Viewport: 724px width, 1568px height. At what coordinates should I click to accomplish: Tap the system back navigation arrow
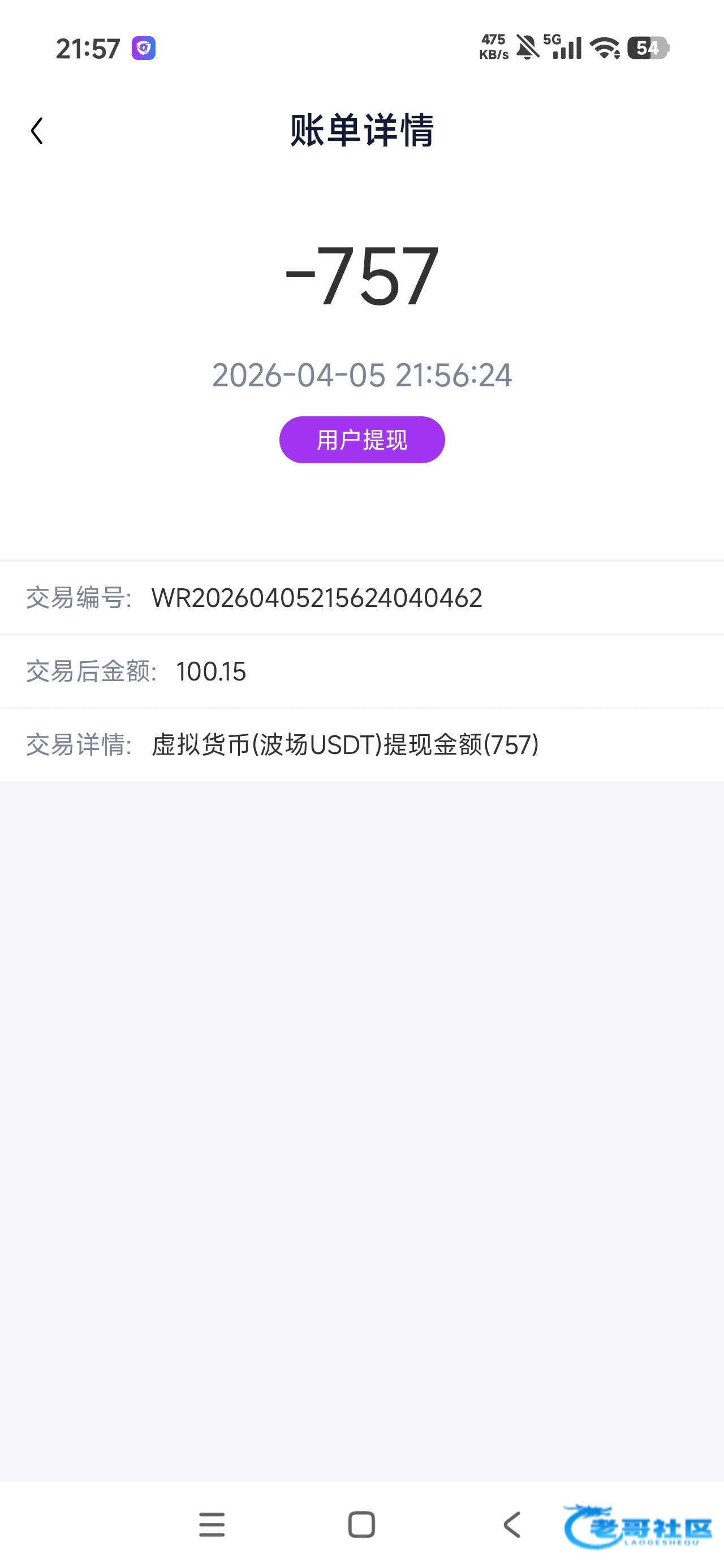512,1524
